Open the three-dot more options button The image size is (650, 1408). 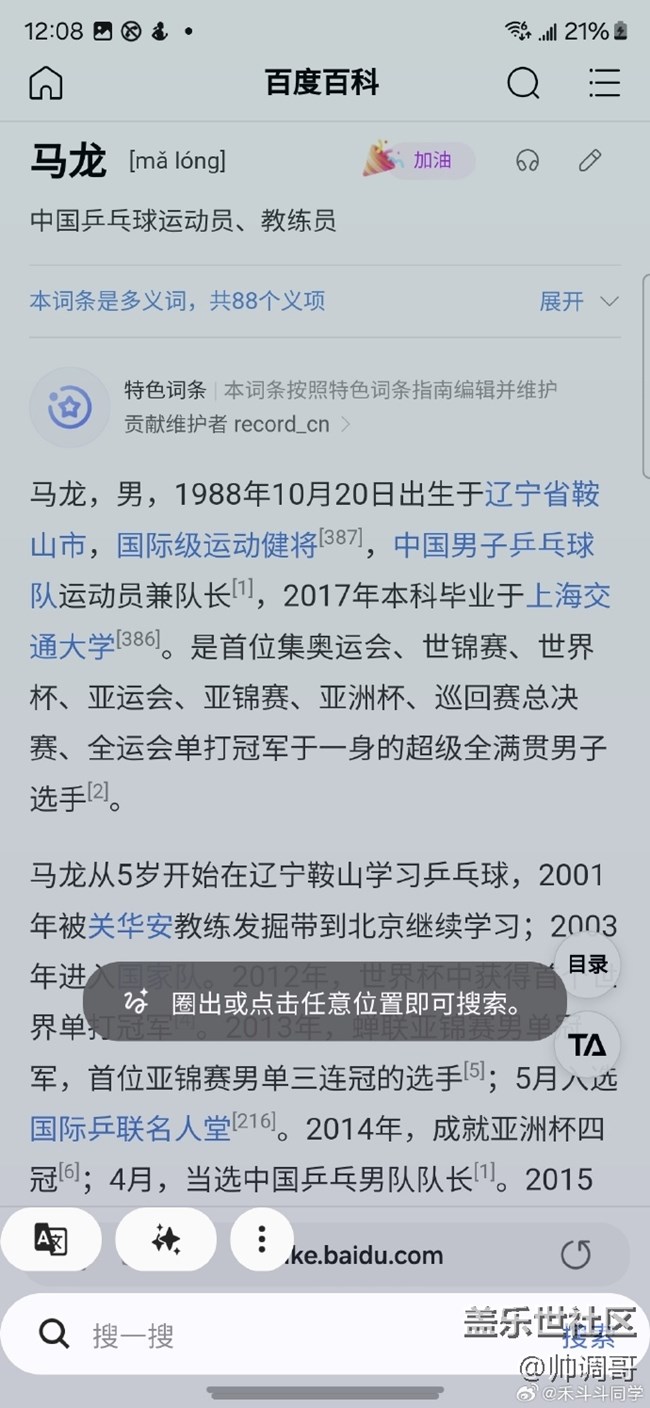click(x=261, y=1240)
